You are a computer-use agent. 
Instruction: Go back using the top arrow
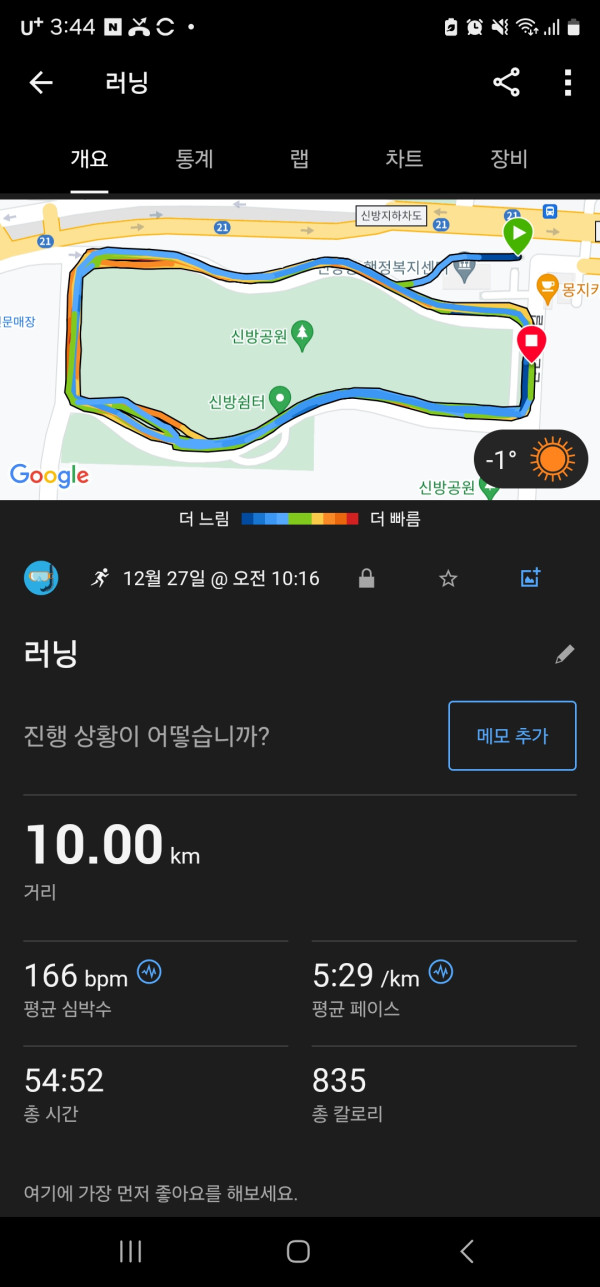click(41, 83)
